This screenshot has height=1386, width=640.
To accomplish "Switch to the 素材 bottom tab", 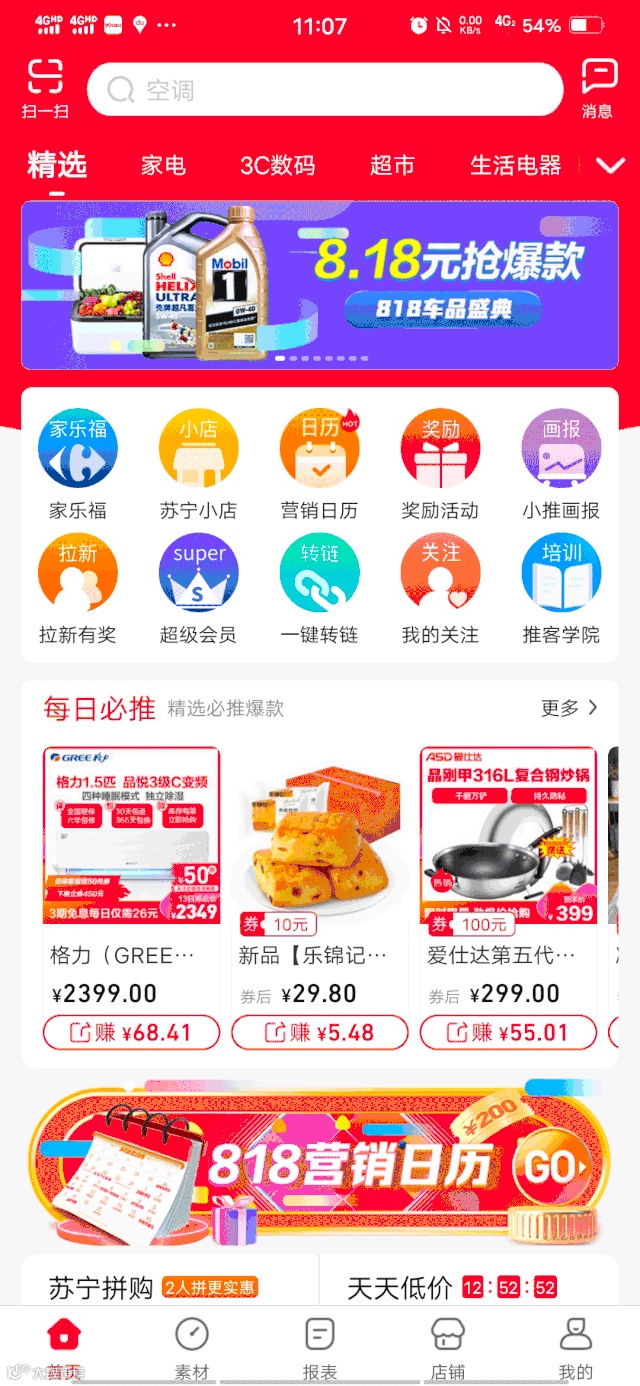I will pyautogui.click(x=191, y=1346).
